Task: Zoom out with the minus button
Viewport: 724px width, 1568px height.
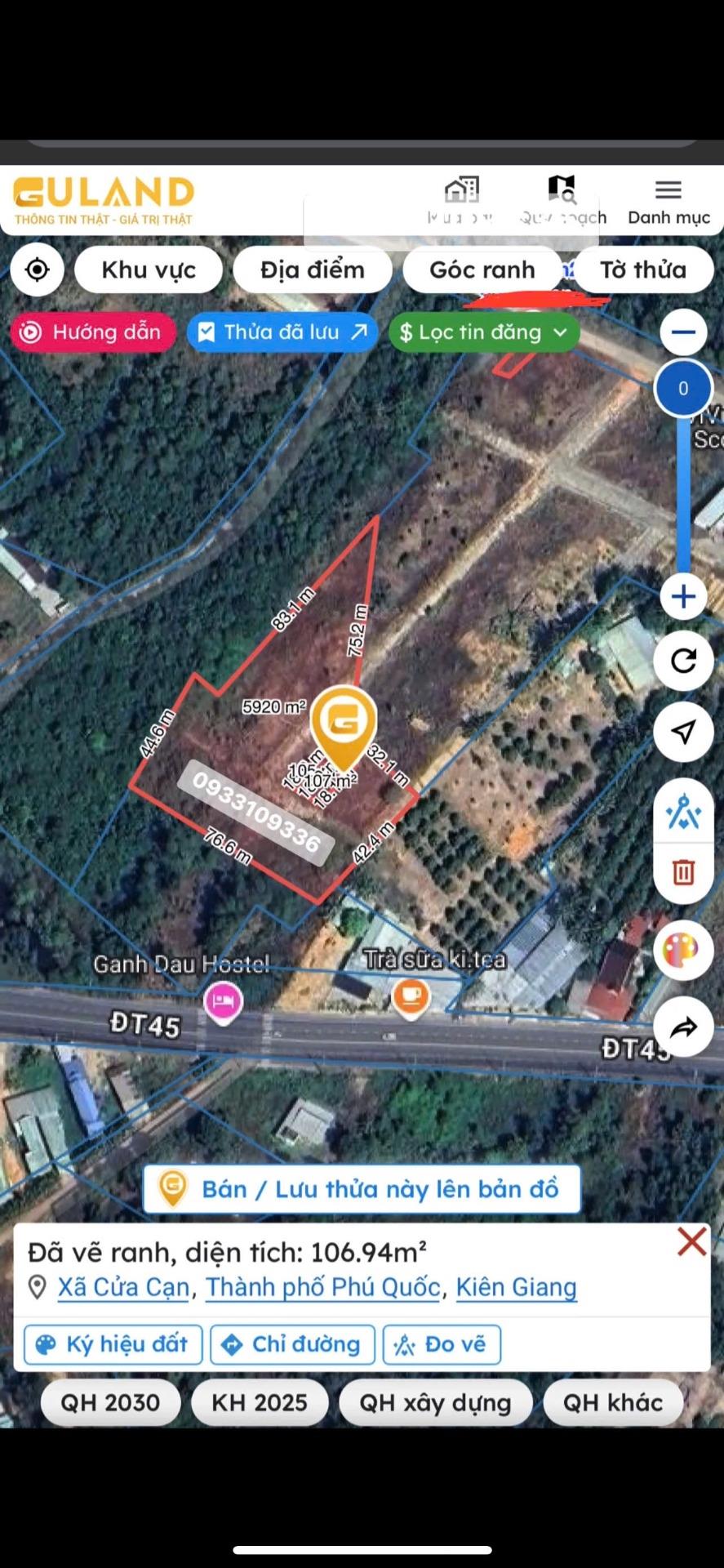Action: pyautogui.click(x=683, y=332)
